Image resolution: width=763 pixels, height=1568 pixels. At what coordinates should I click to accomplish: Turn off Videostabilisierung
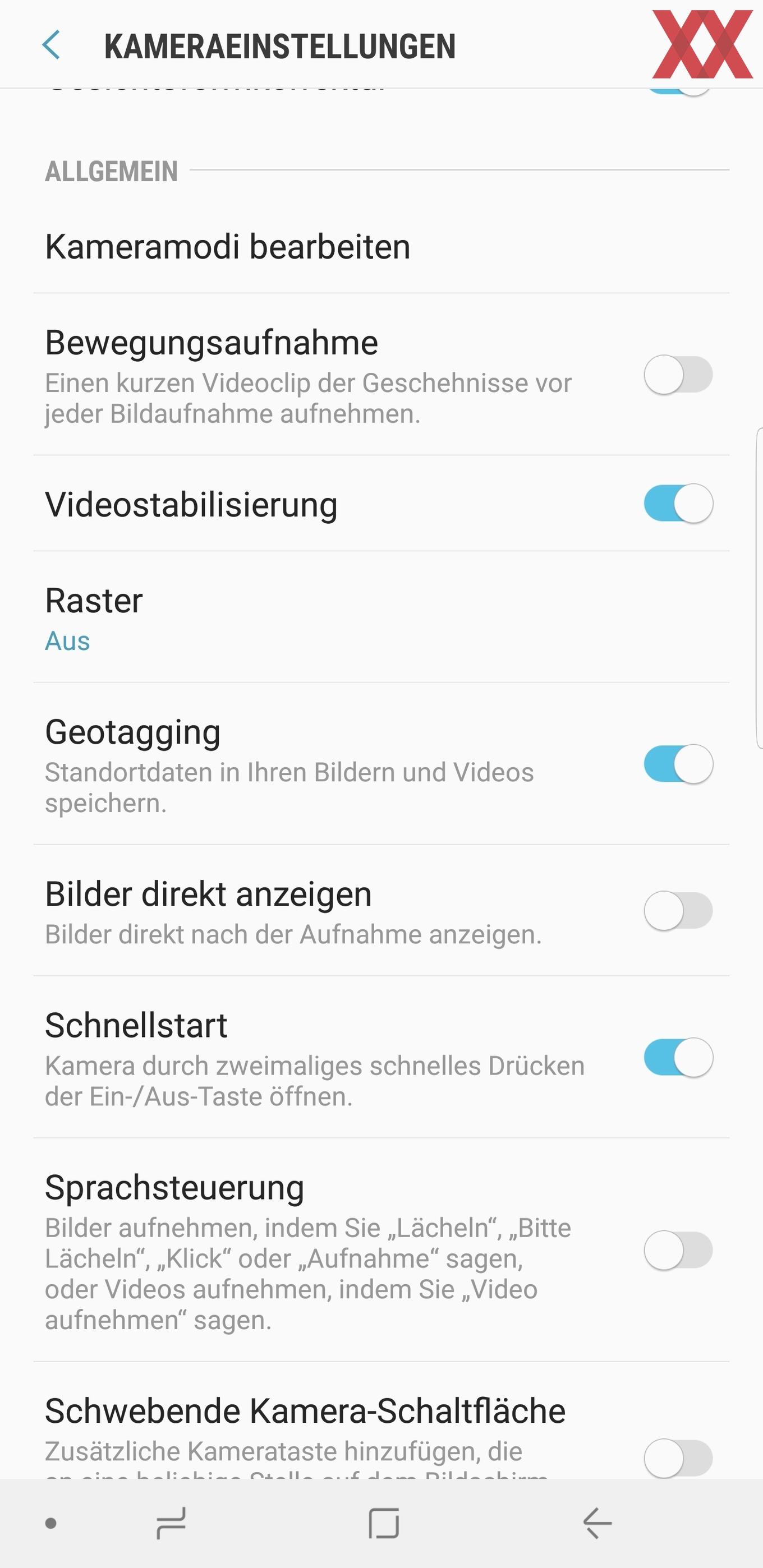678,504
